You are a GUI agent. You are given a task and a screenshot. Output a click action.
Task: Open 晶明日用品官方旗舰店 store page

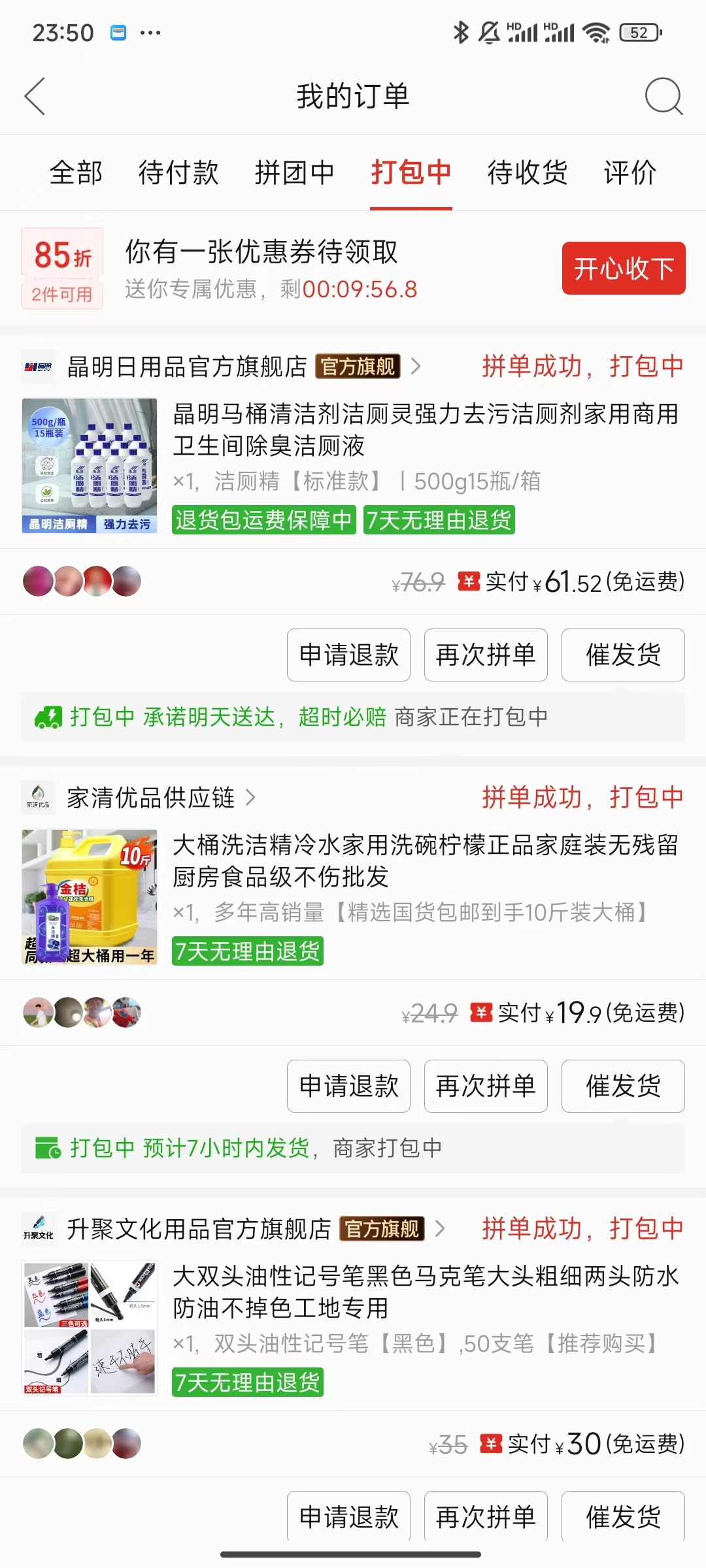point(187,367)
